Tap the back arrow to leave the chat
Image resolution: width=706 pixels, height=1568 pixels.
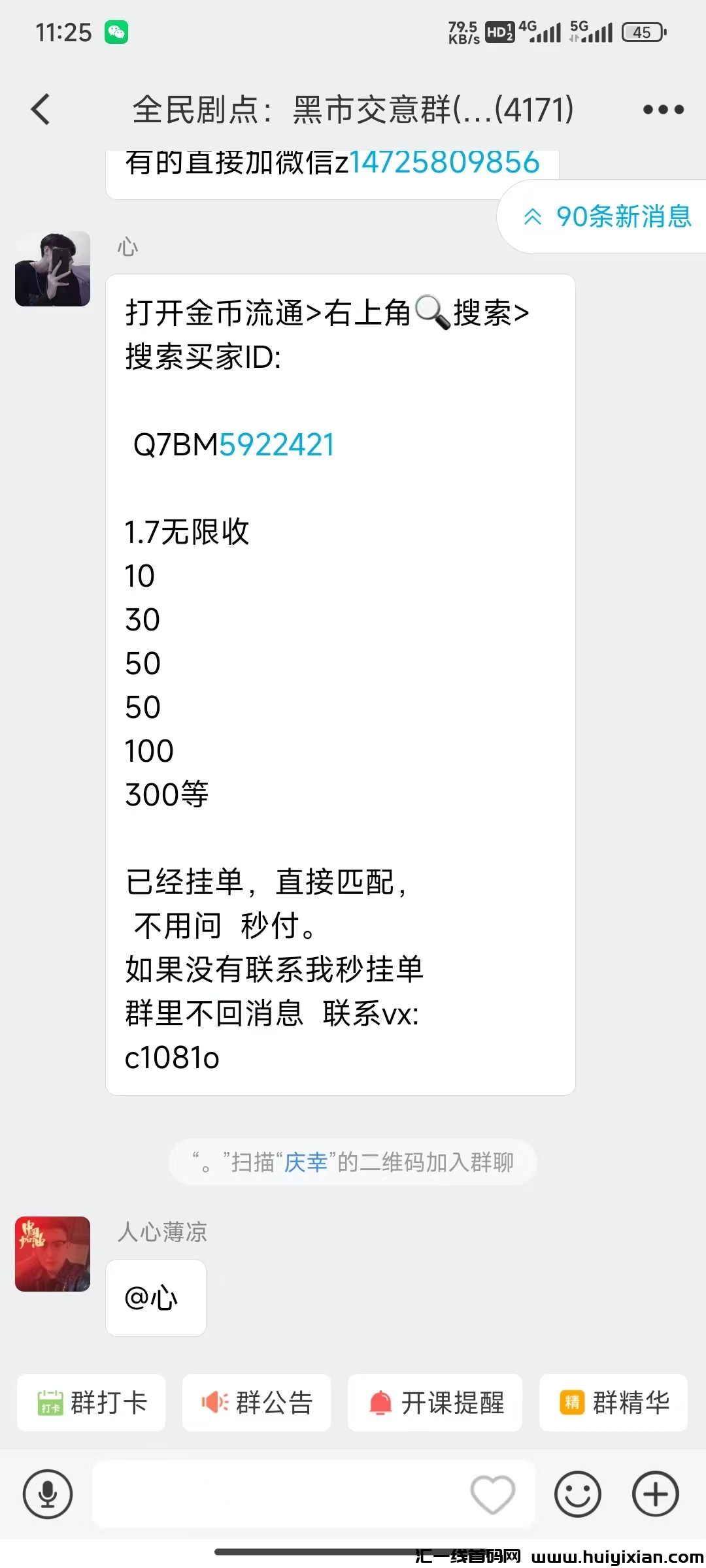pos(41,109)
